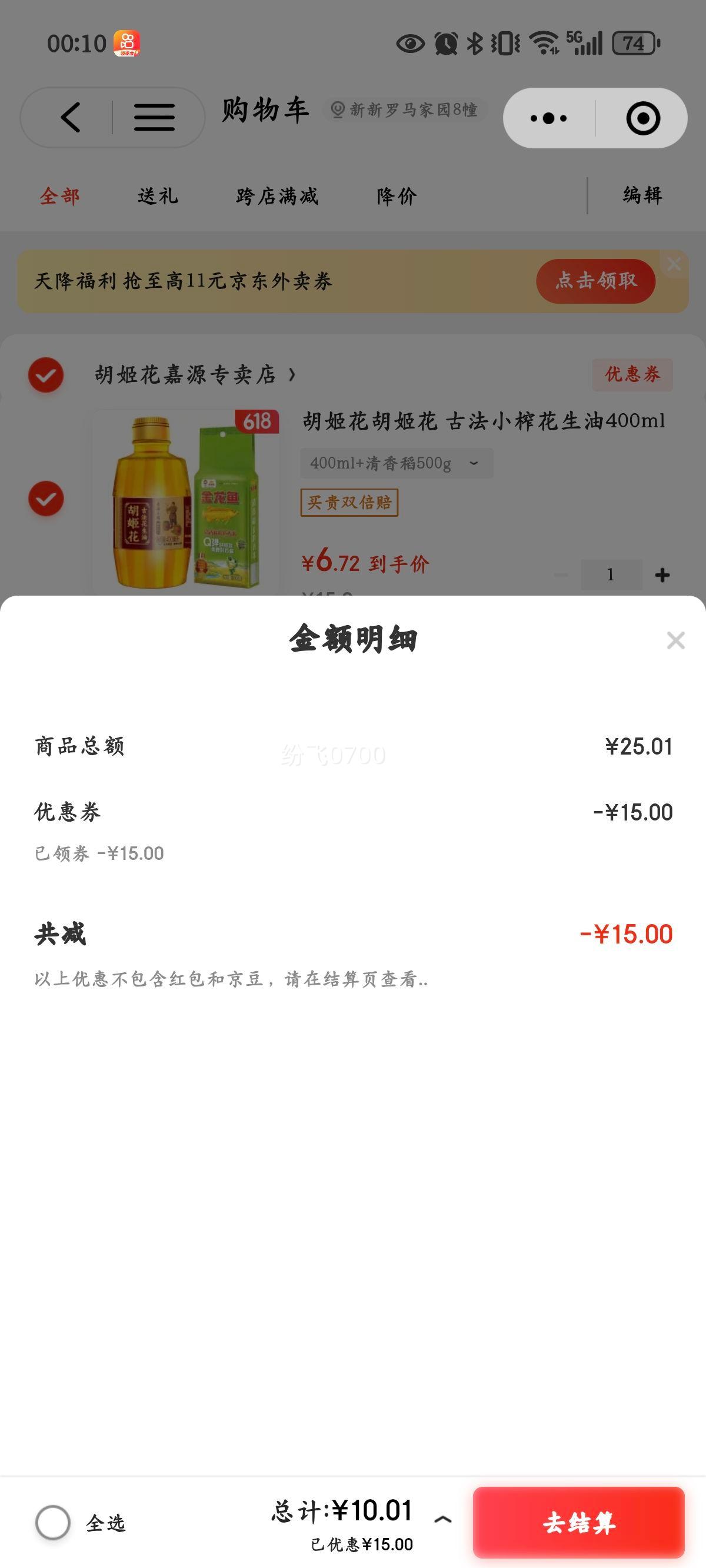Tap the mini-program exit circle icon

[643, 118]
